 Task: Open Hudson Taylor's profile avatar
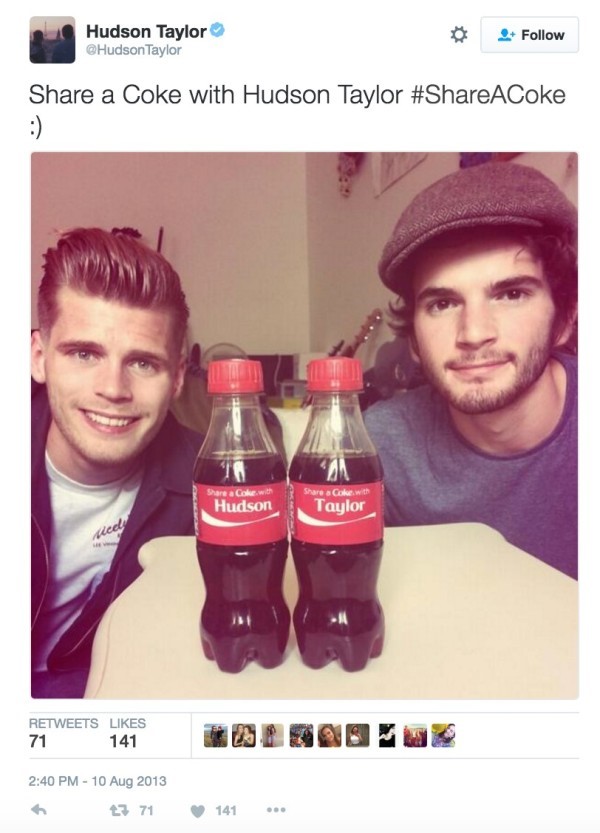pos(52,40)
